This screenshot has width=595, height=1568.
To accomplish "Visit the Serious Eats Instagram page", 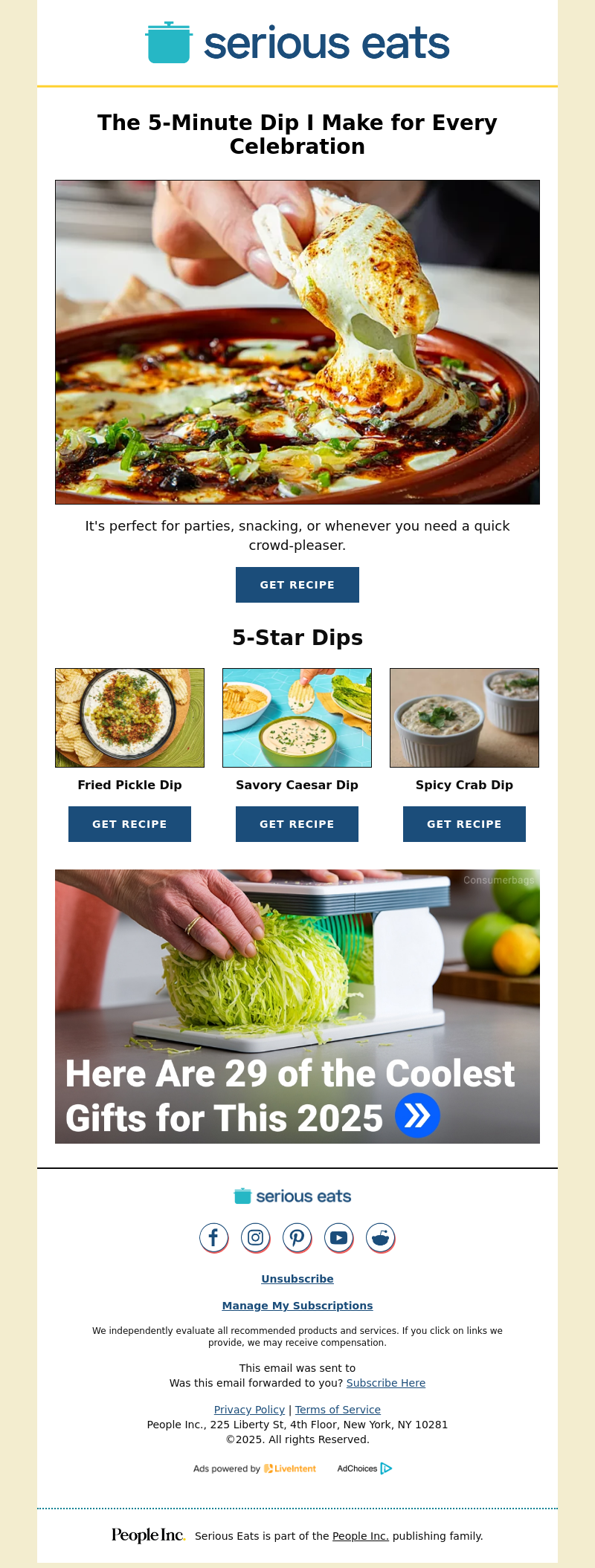I will click(x=255, y=1237).
